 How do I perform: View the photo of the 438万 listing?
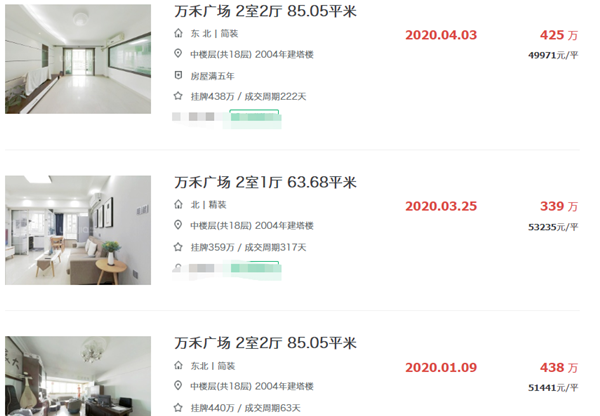pyautogui.click(x=78, y=376)
